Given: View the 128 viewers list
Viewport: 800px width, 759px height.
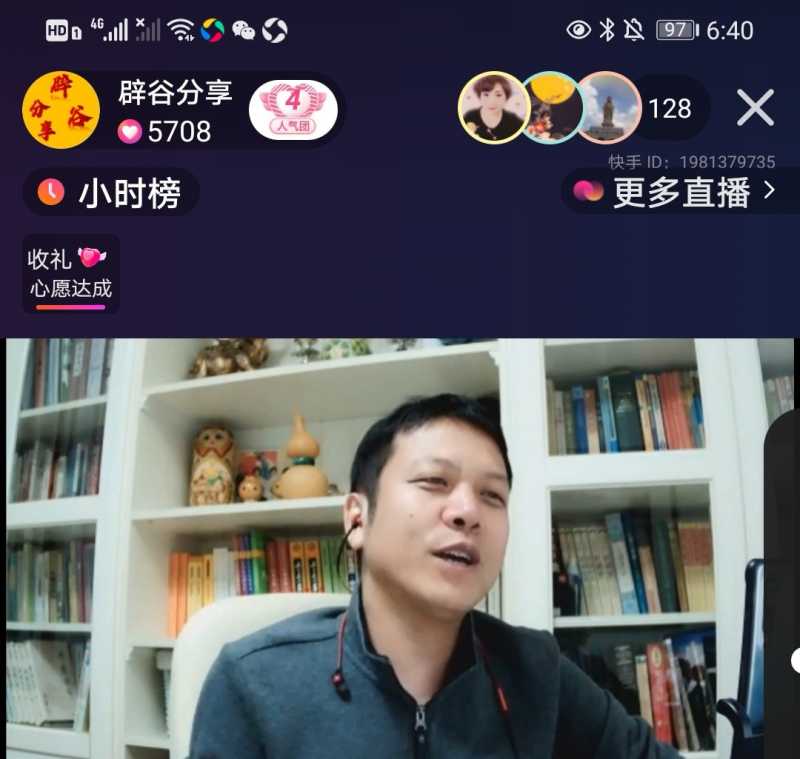Looking at the screenshot, I should pyautogui.click(x=670, y=108).
